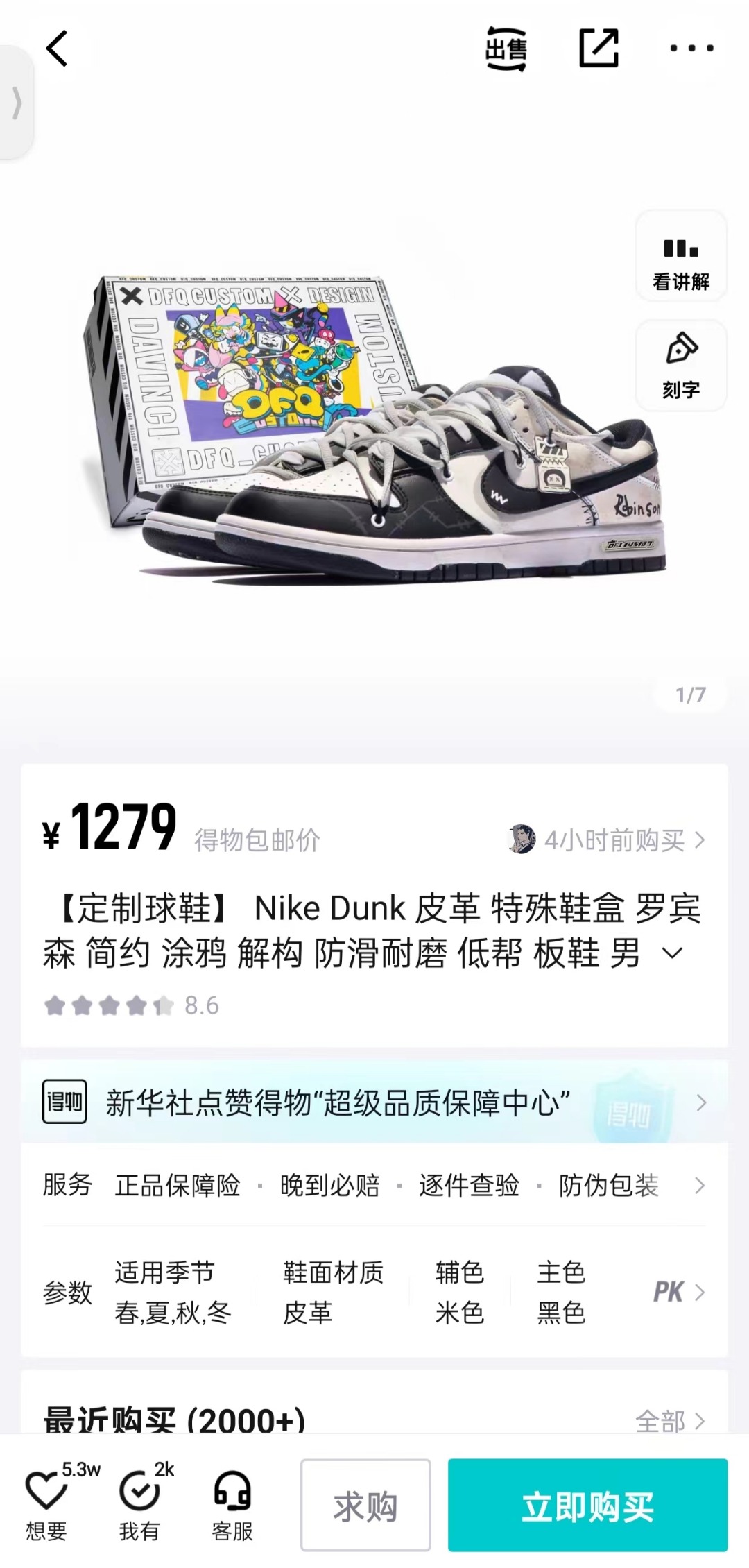The width and height of the screenshot is (749, 1568).
Task: Open 参数 PK comparison details
Action: coord(679,1292)
